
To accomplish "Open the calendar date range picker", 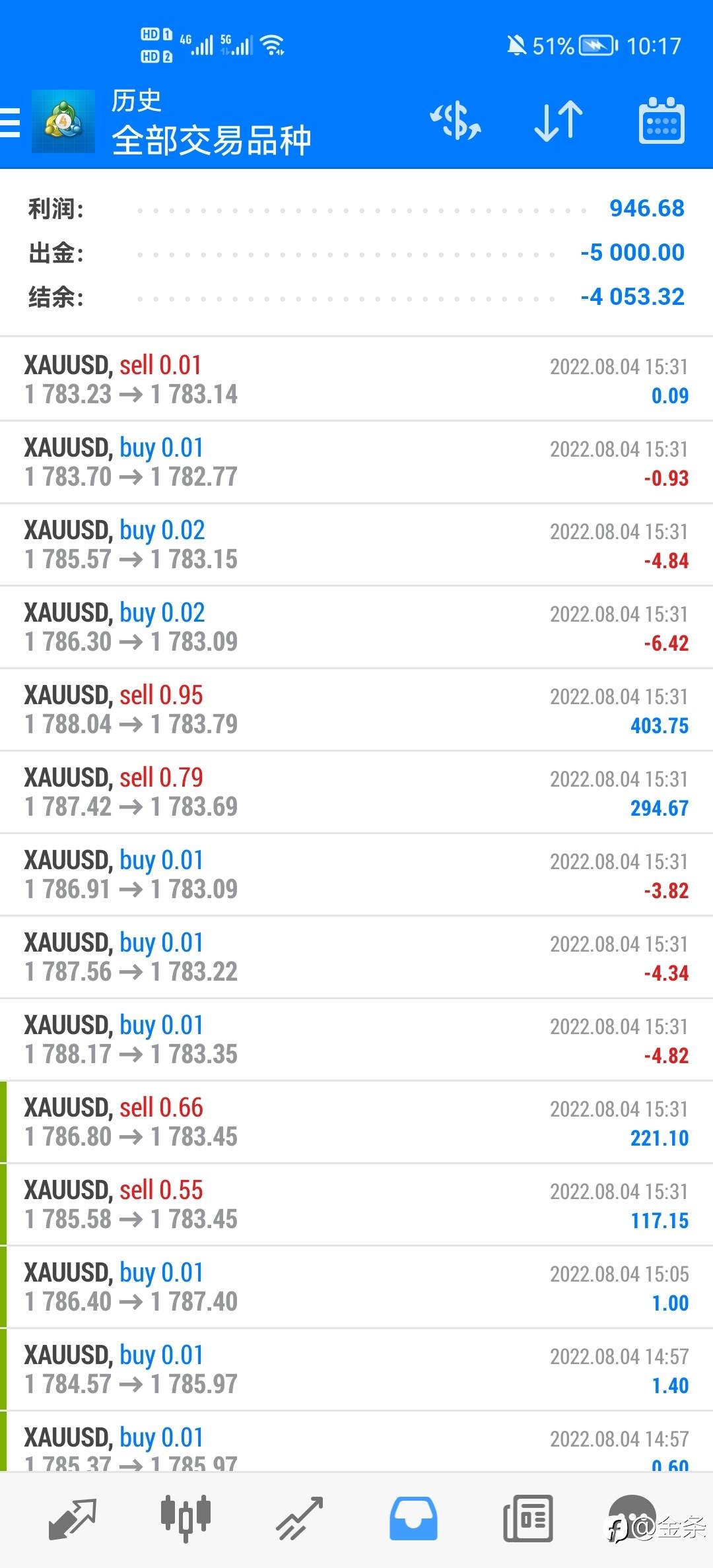I will (x=662, y=121).
